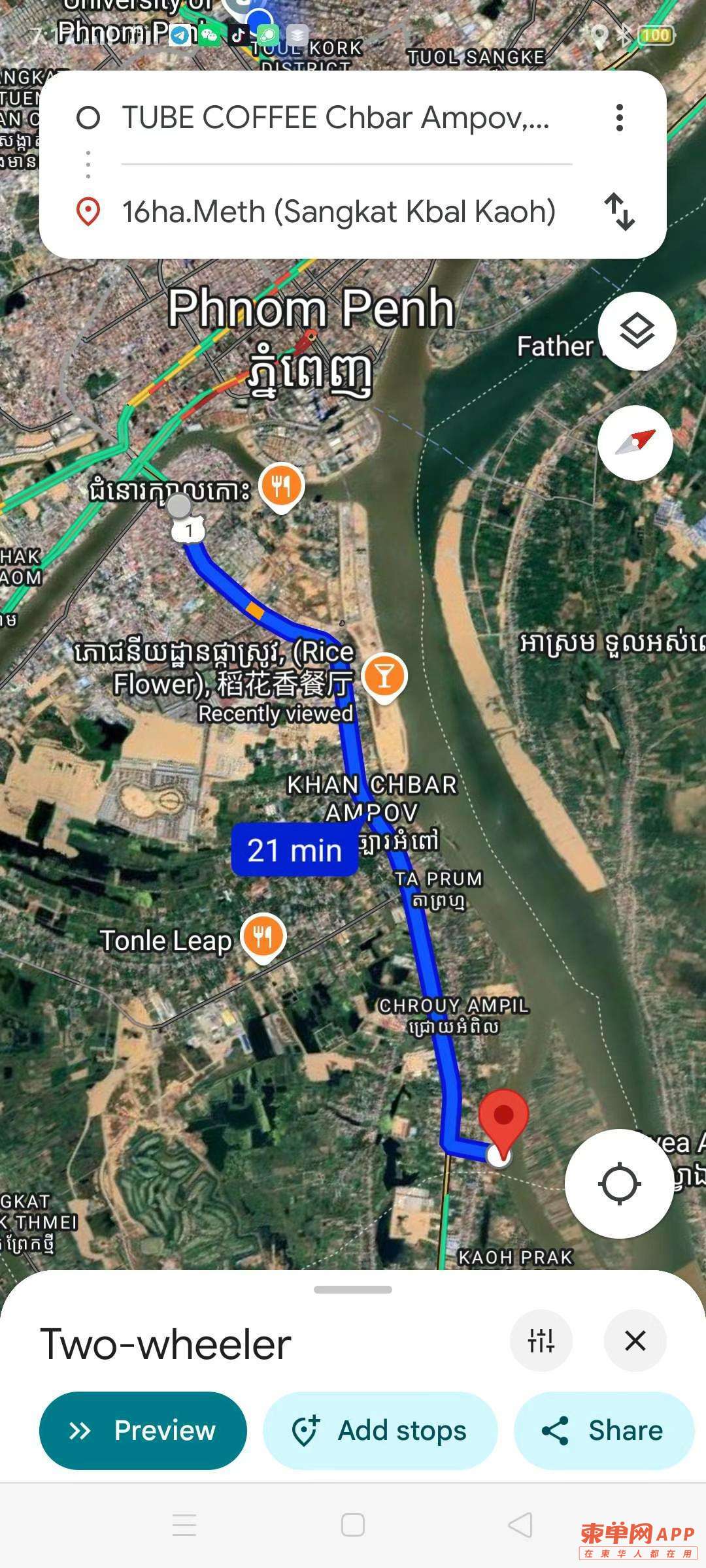Tap Add stops button
Screen dimensions: 706x1568
coord(380,1430)
